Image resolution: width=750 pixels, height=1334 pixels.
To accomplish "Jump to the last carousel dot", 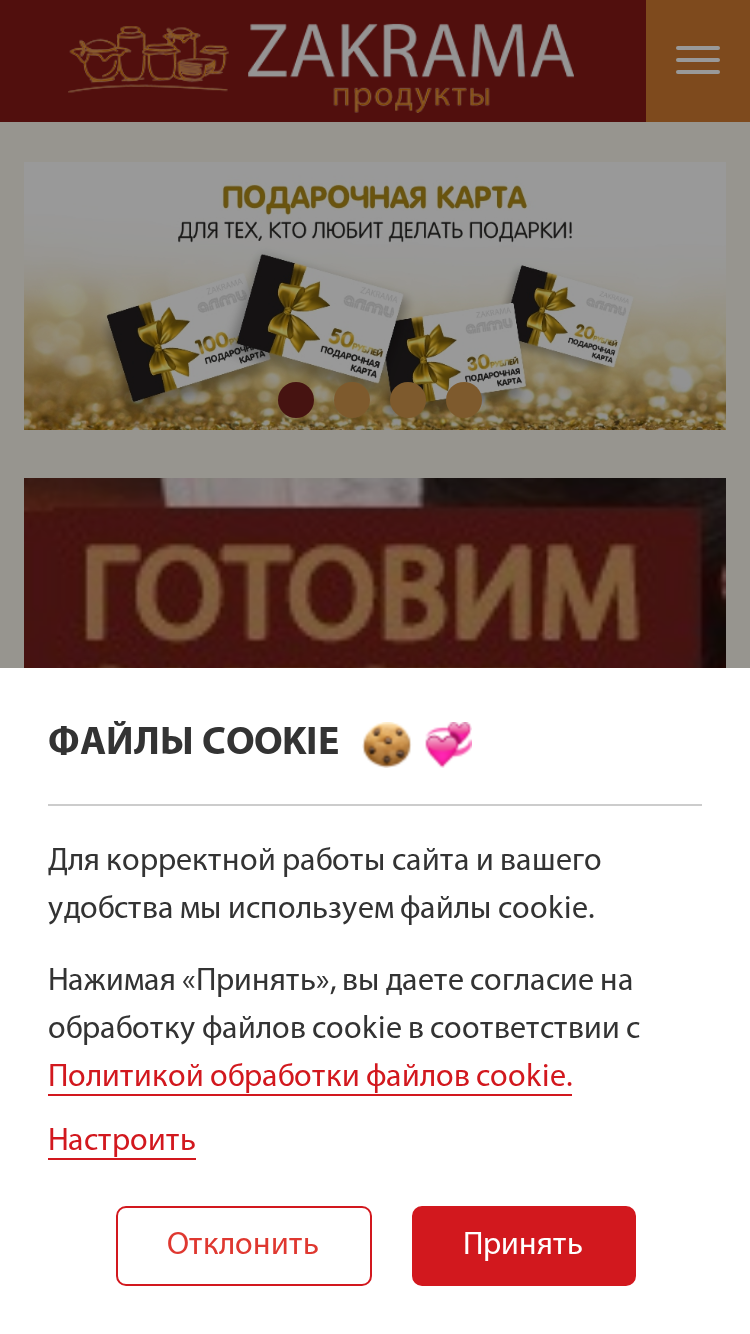I will coord(464,400).
